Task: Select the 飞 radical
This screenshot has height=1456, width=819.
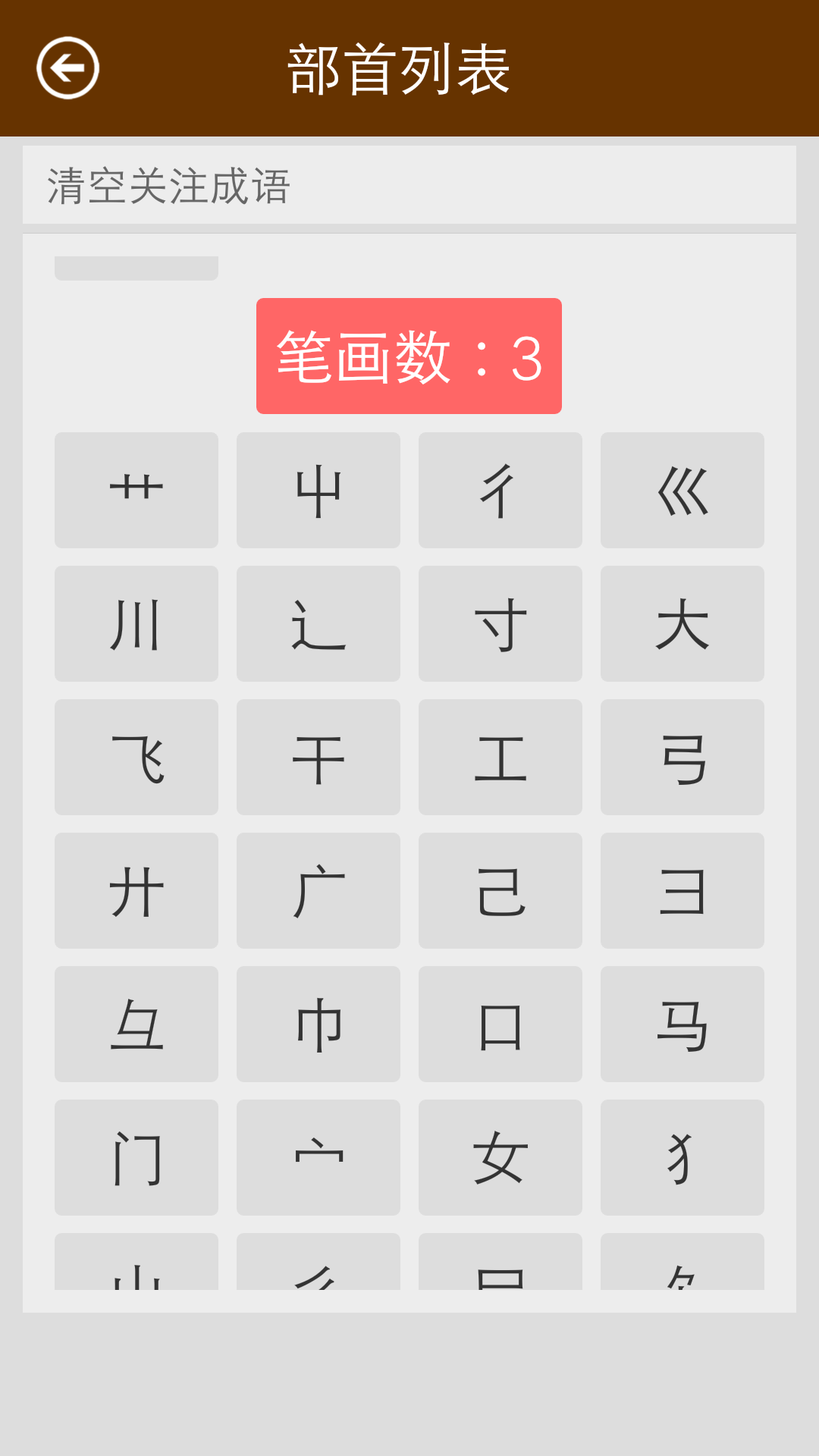Action: click(x=136, y=756)
